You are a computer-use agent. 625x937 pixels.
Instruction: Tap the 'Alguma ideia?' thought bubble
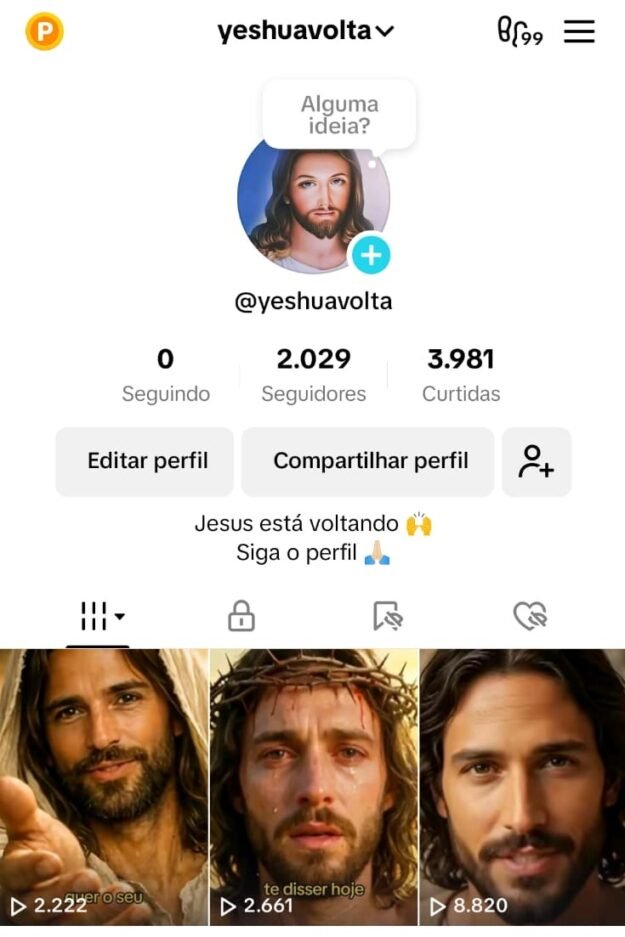339,115
